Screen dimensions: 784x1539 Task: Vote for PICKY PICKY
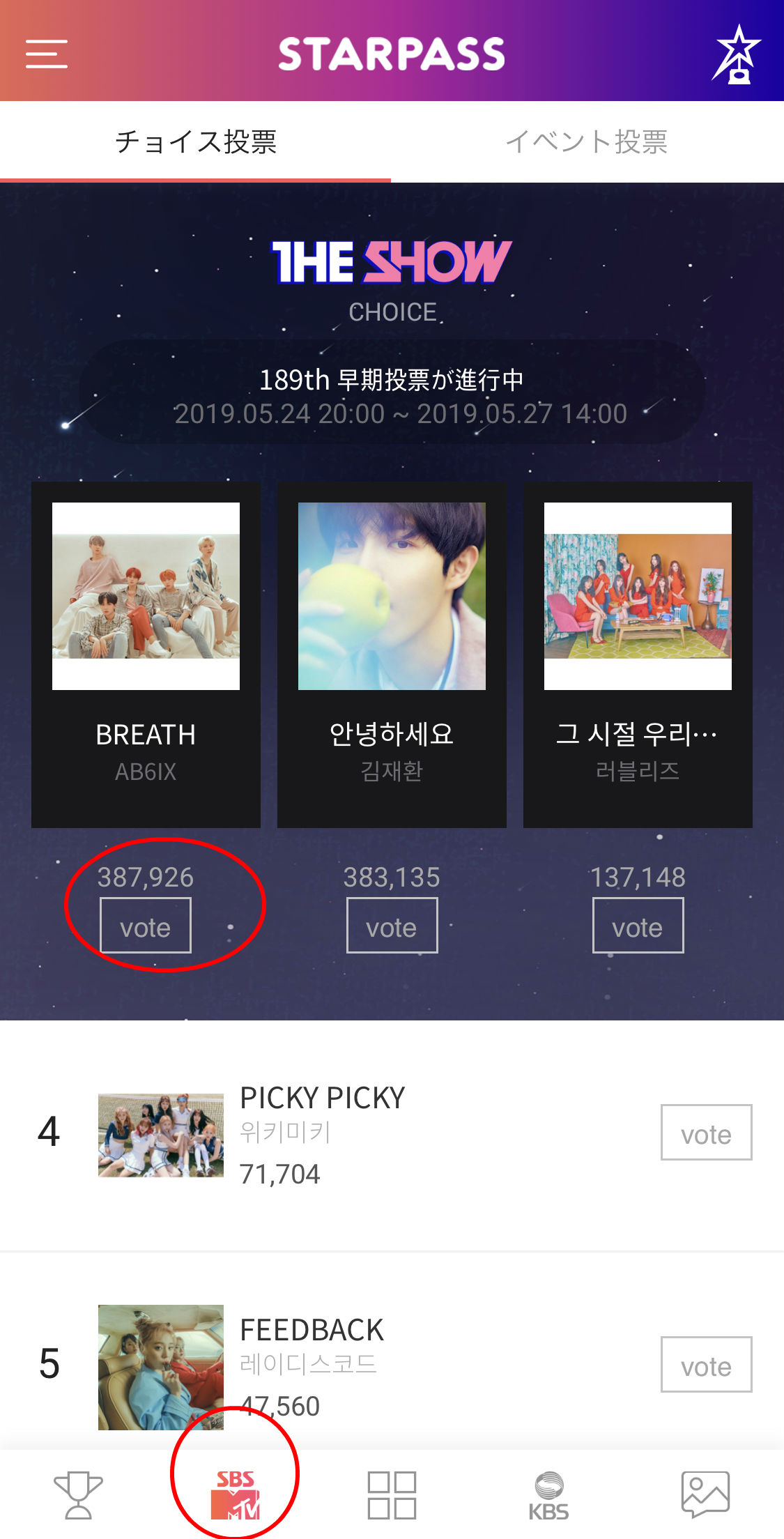[706, 1133]
